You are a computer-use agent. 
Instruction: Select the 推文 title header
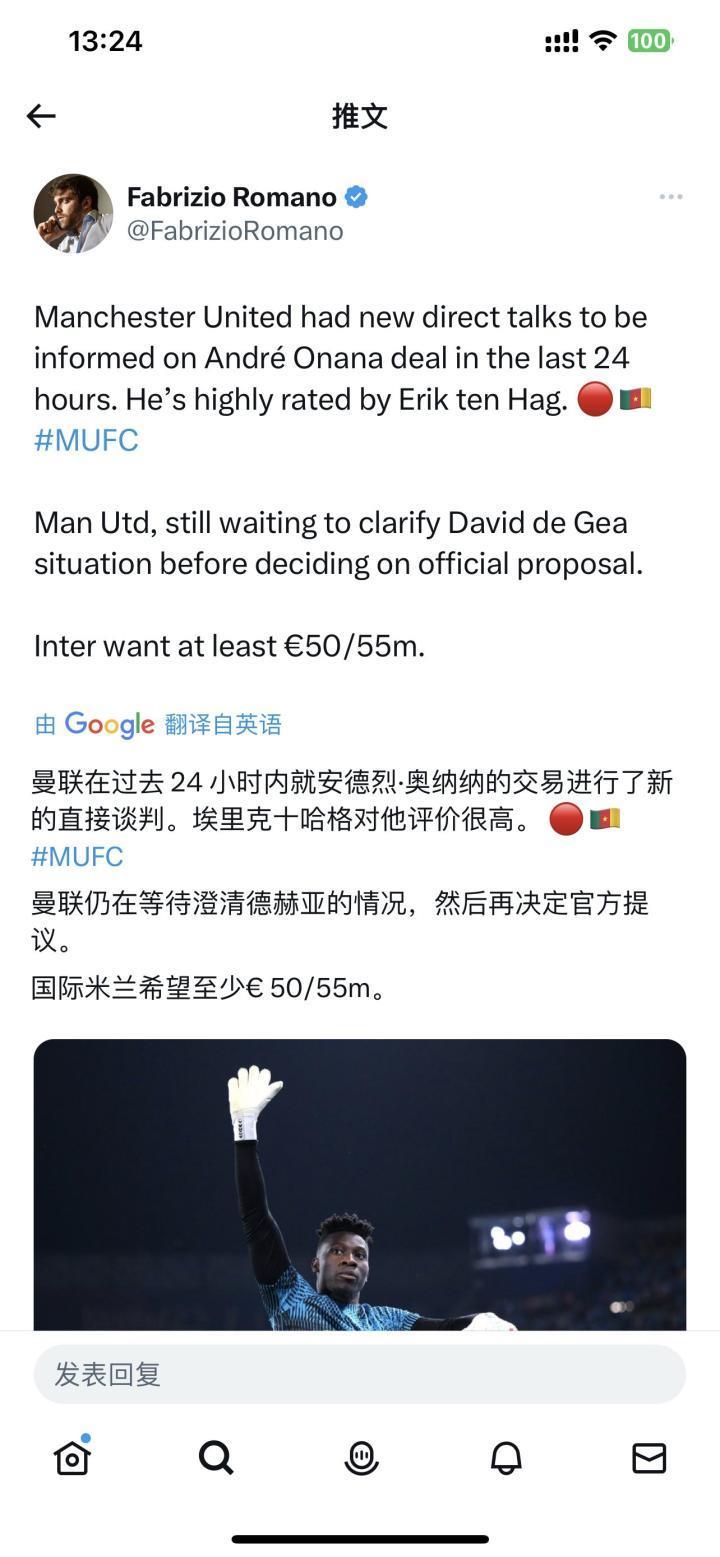tap(359, 116)
